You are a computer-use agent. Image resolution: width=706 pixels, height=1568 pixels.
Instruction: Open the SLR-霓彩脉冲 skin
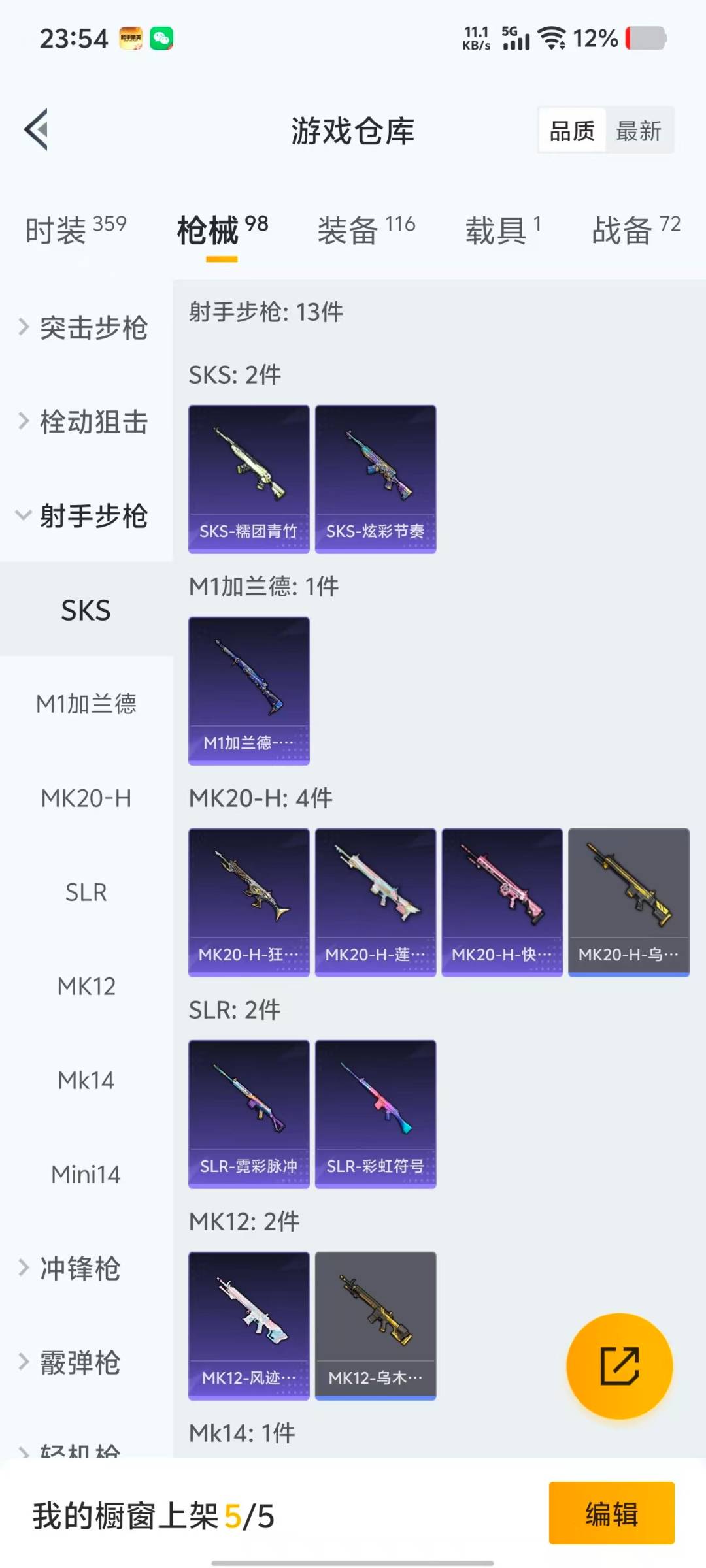click(248, 1114)
